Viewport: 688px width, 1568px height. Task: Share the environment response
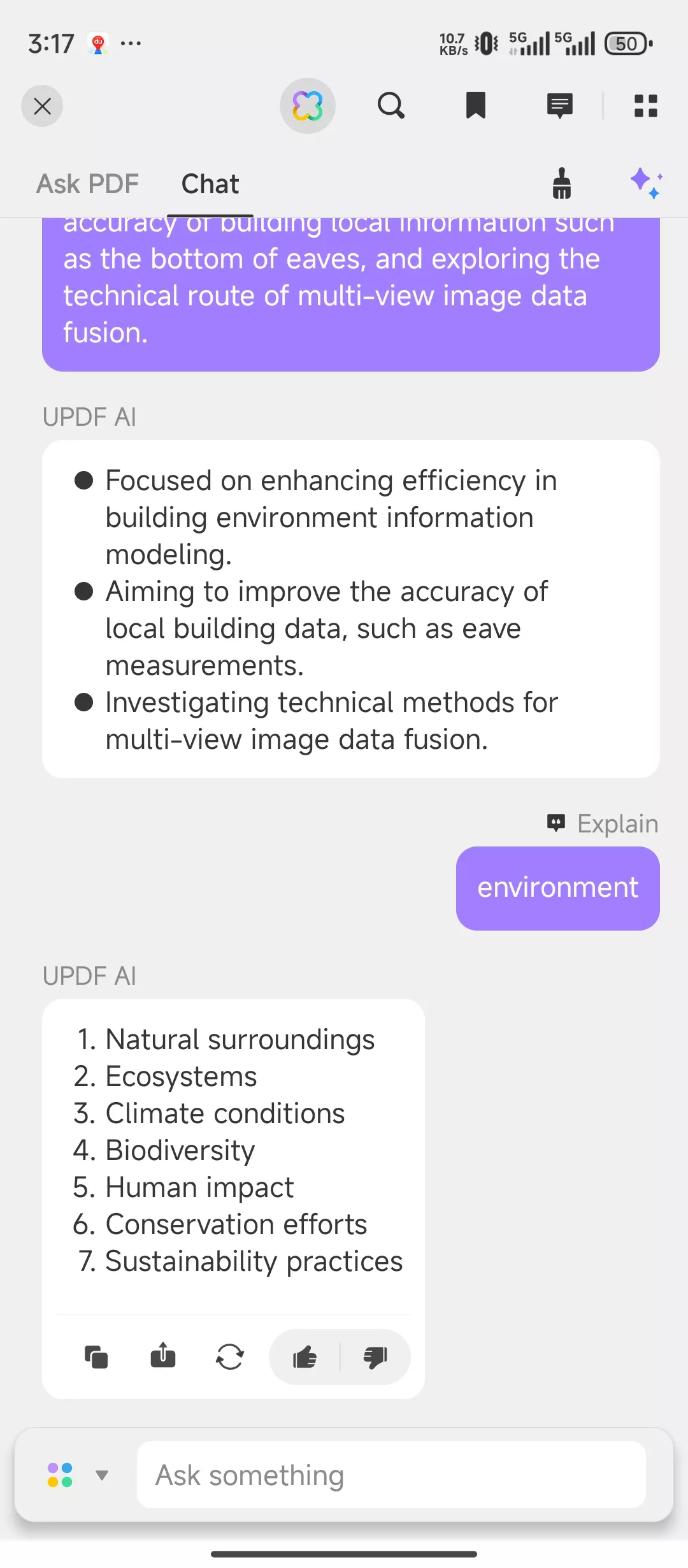pos(163,1356)
